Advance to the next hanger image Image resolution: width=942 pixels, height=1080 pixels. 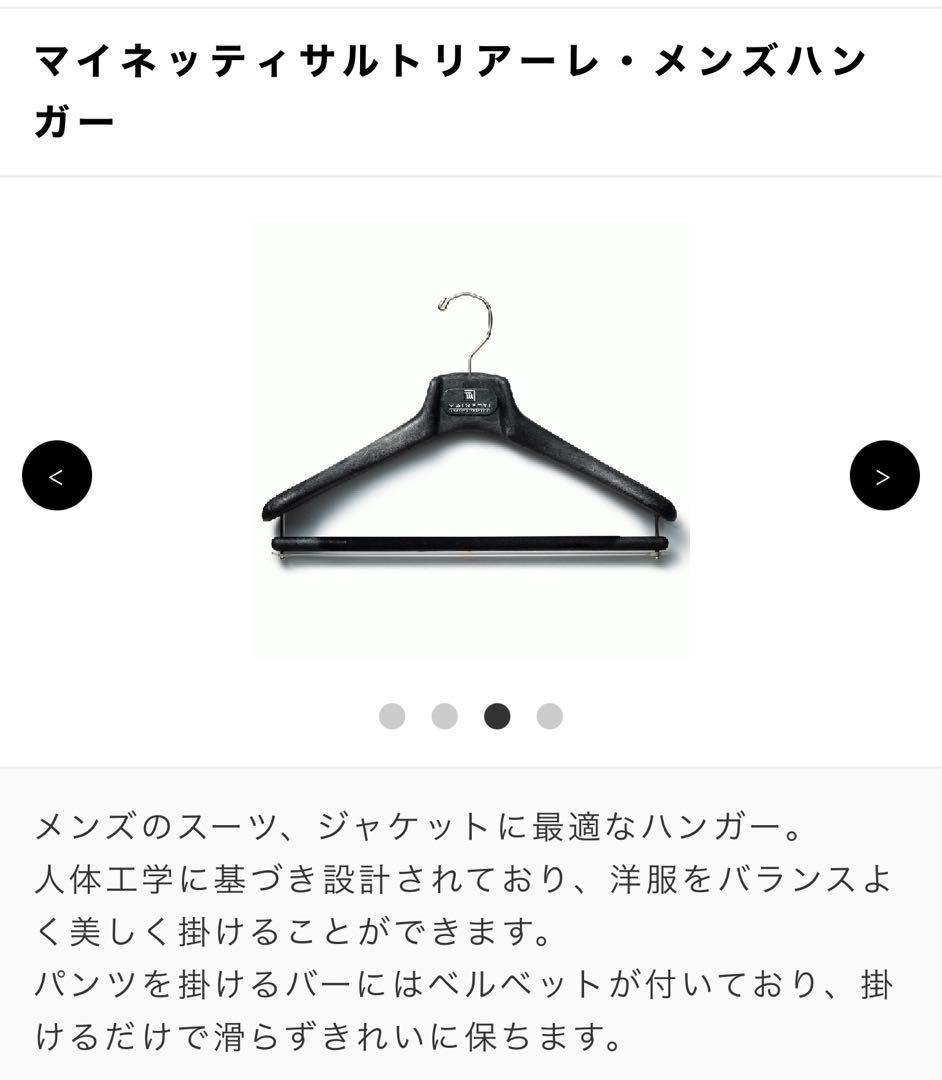click(x=884, y=476)
